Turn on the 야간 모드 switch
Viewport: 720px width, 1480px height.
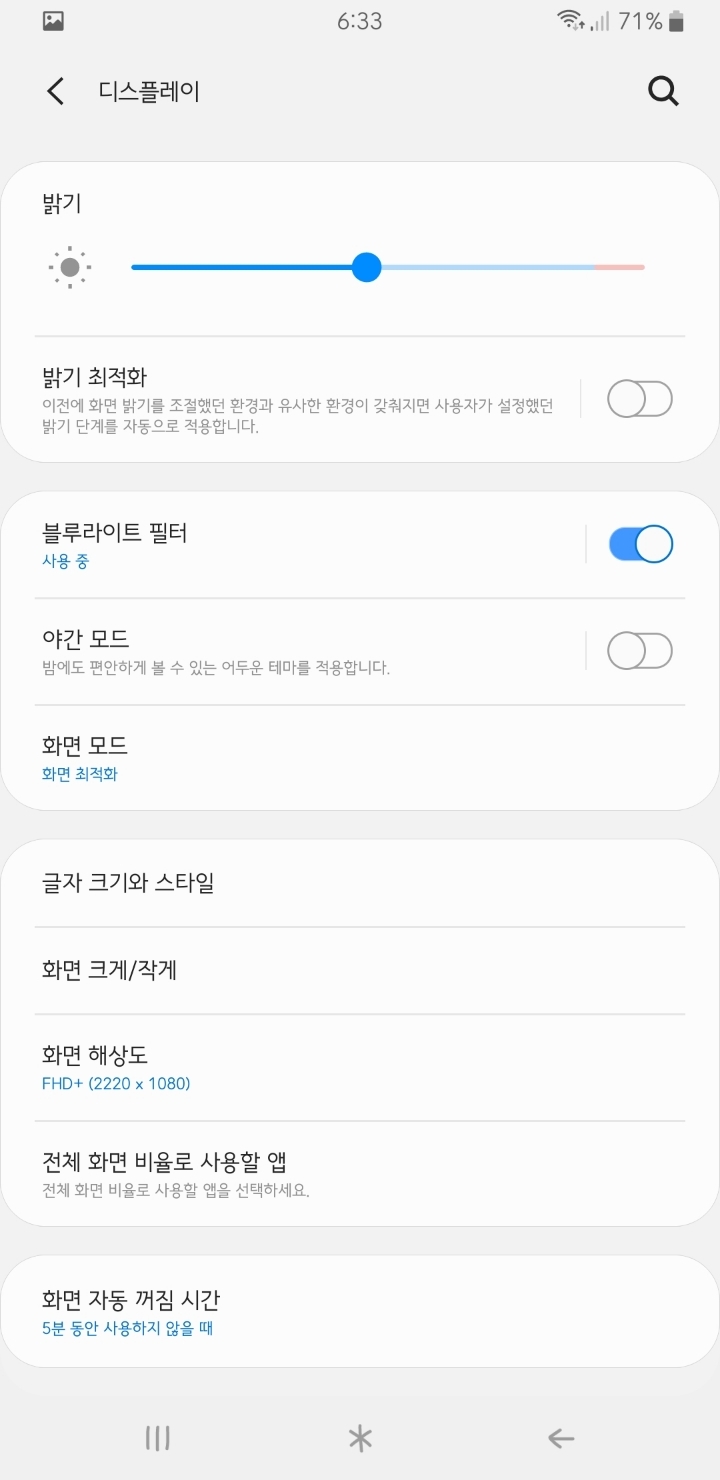click(x=640, y=652)
